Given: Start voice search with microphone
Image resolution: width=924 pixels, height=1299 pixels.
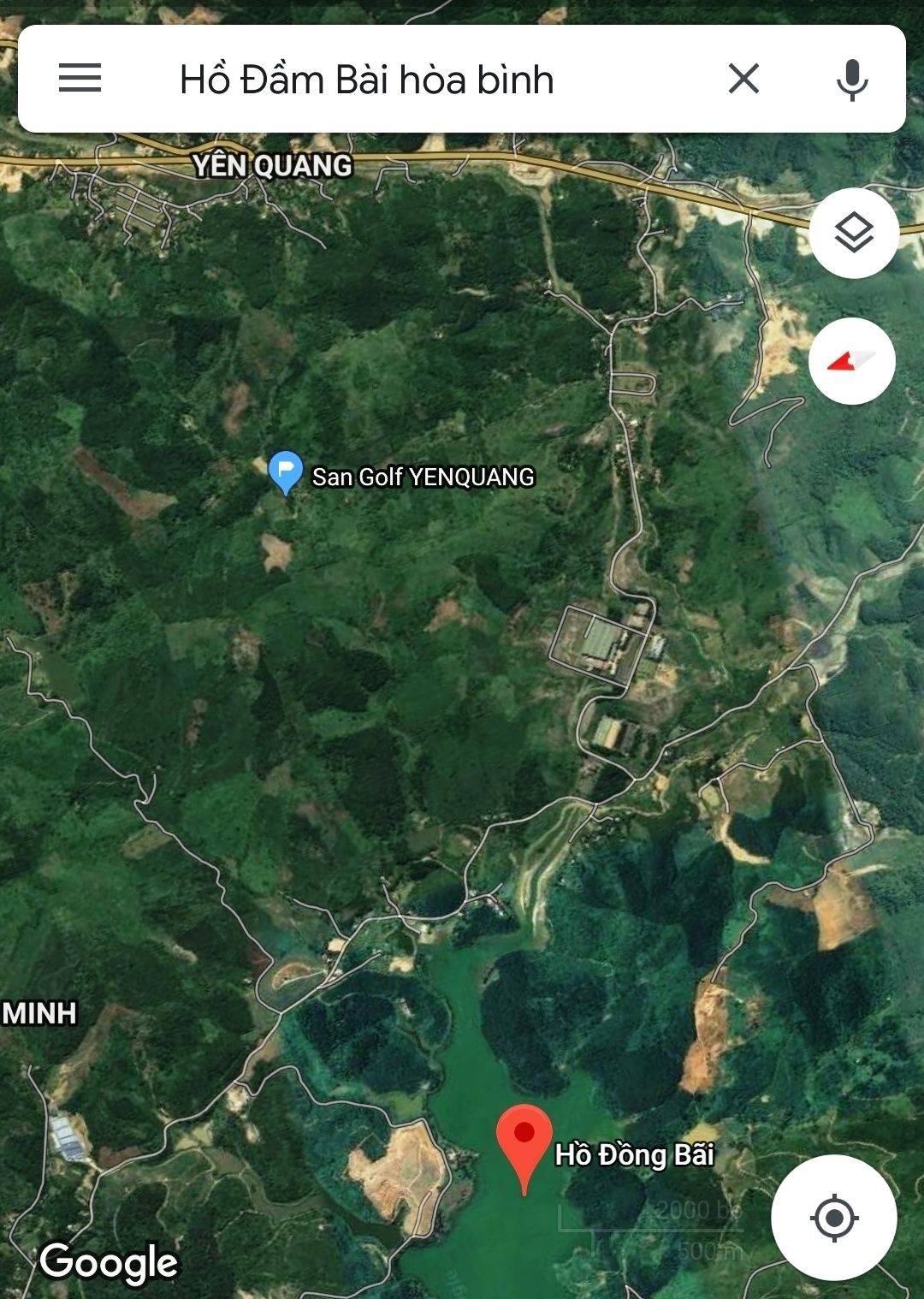Looking at the screenshot, I should point(851,80).
